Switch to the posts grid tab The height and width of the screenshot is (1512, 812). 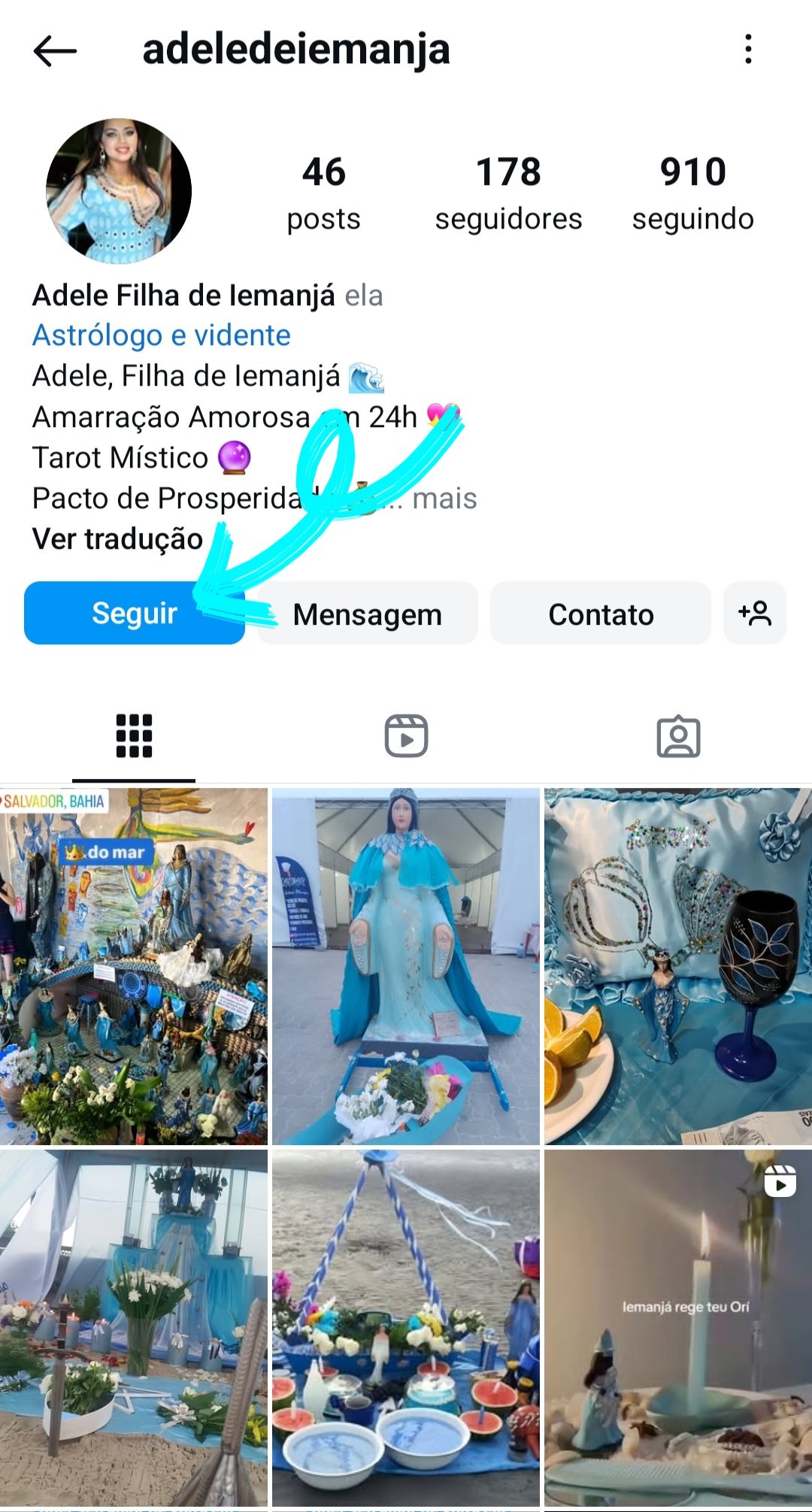point(134,736)
